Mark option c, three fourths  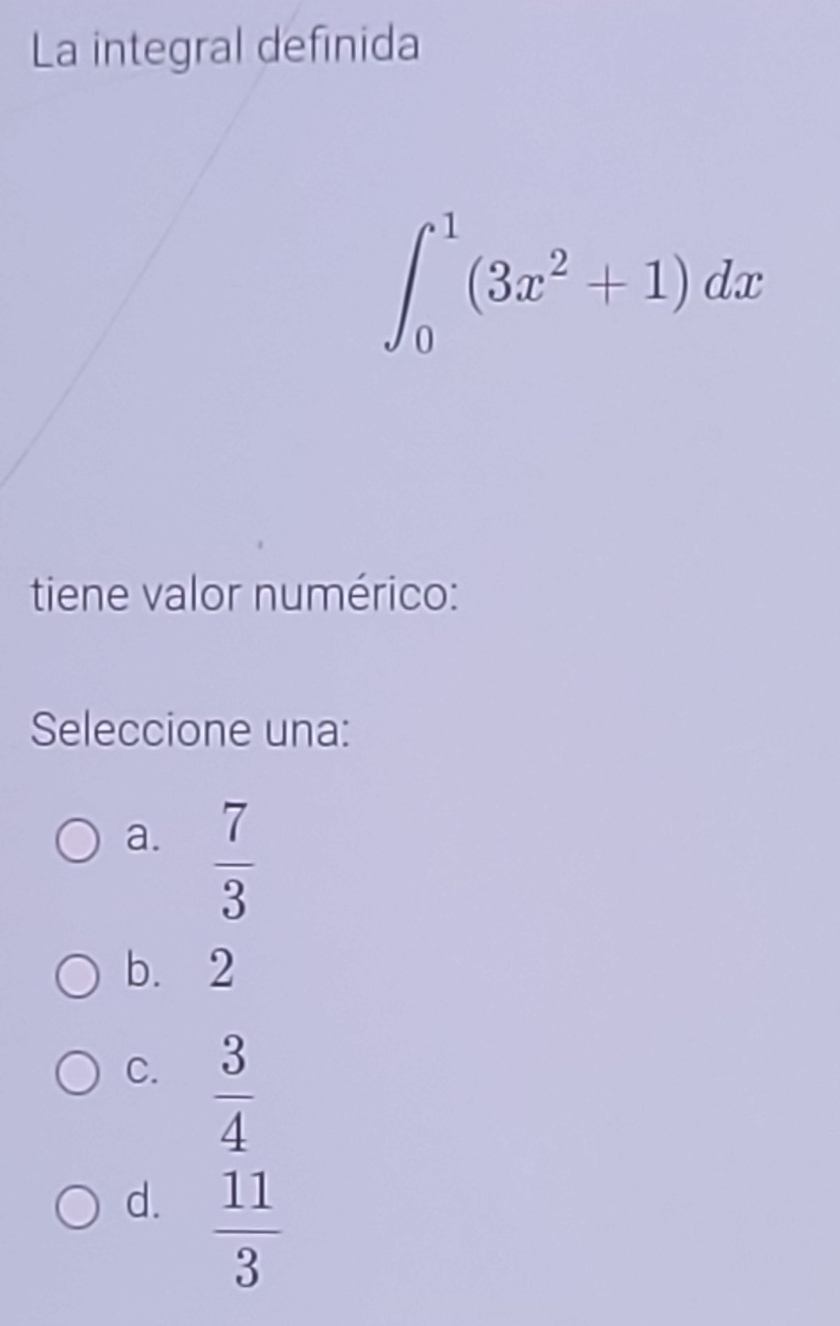pyautogui.click(x=76, y=1077)
